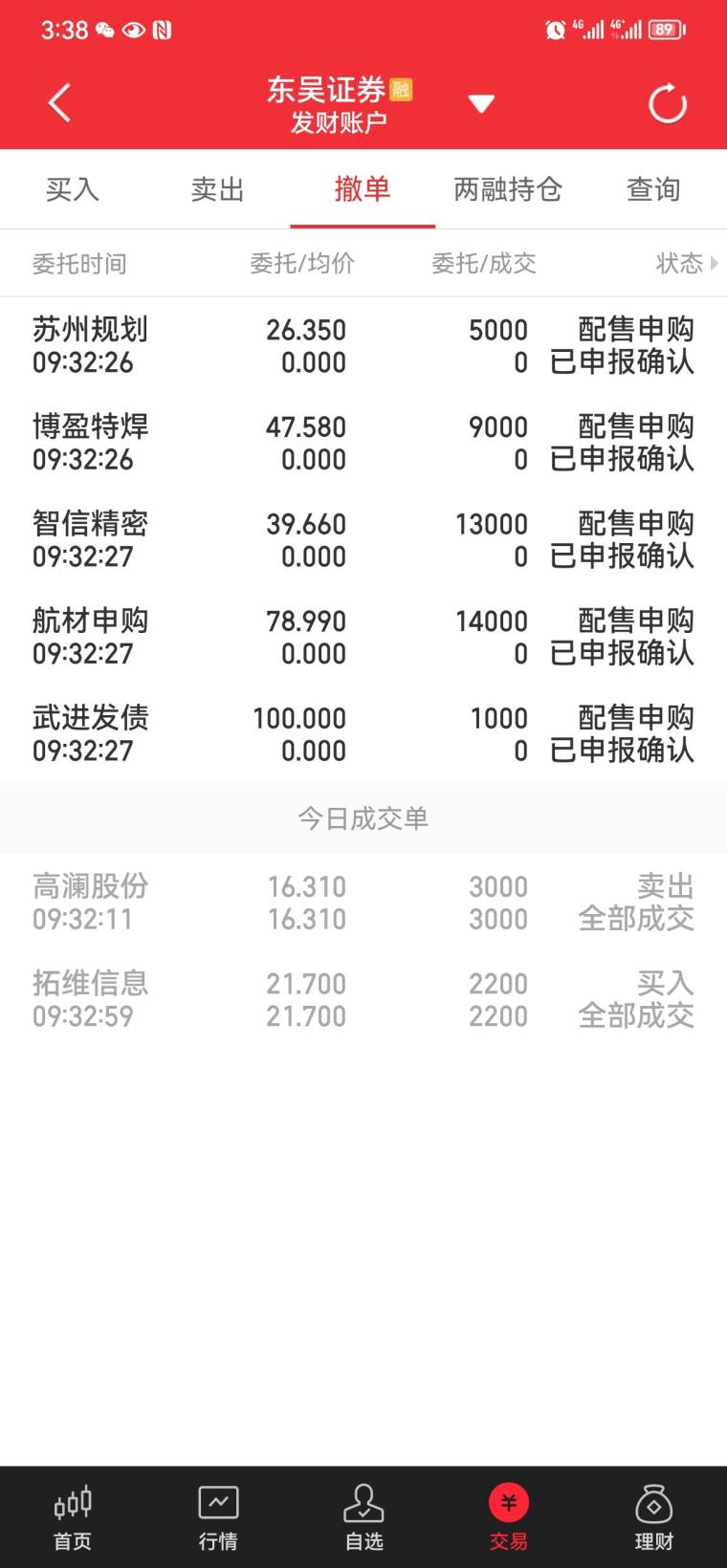Go to 首页 in bottom navigation

(x=73, y=1517)
